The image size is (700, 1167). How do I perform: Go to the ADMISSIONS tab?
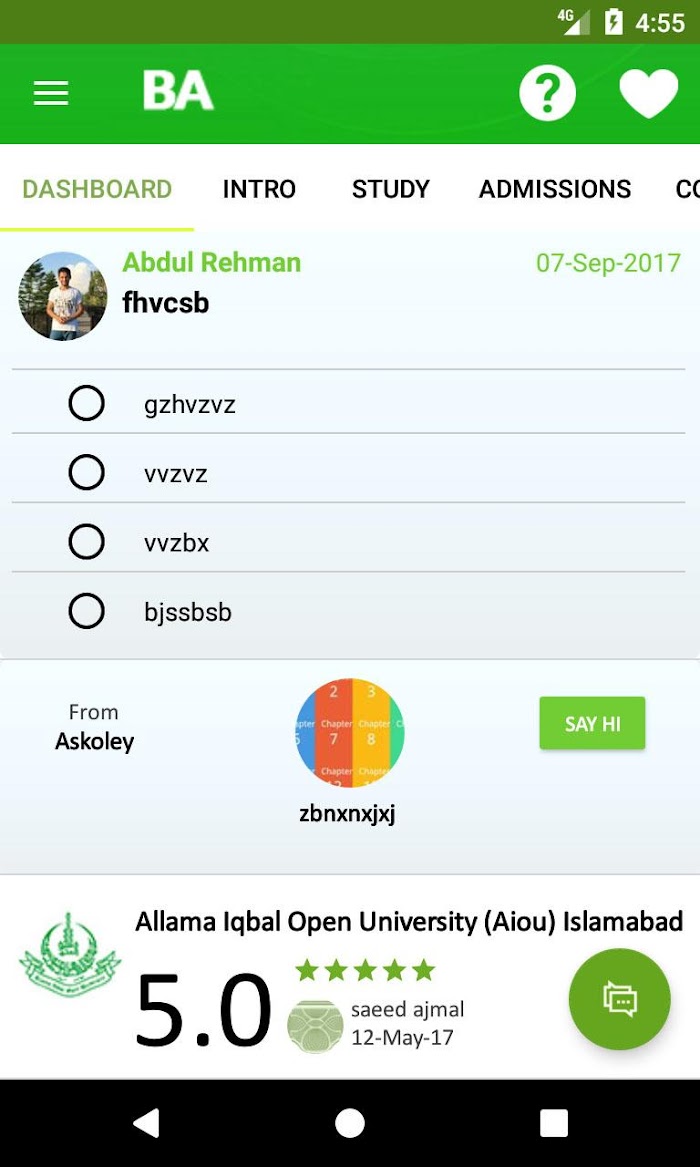click(x=555, y=189)
